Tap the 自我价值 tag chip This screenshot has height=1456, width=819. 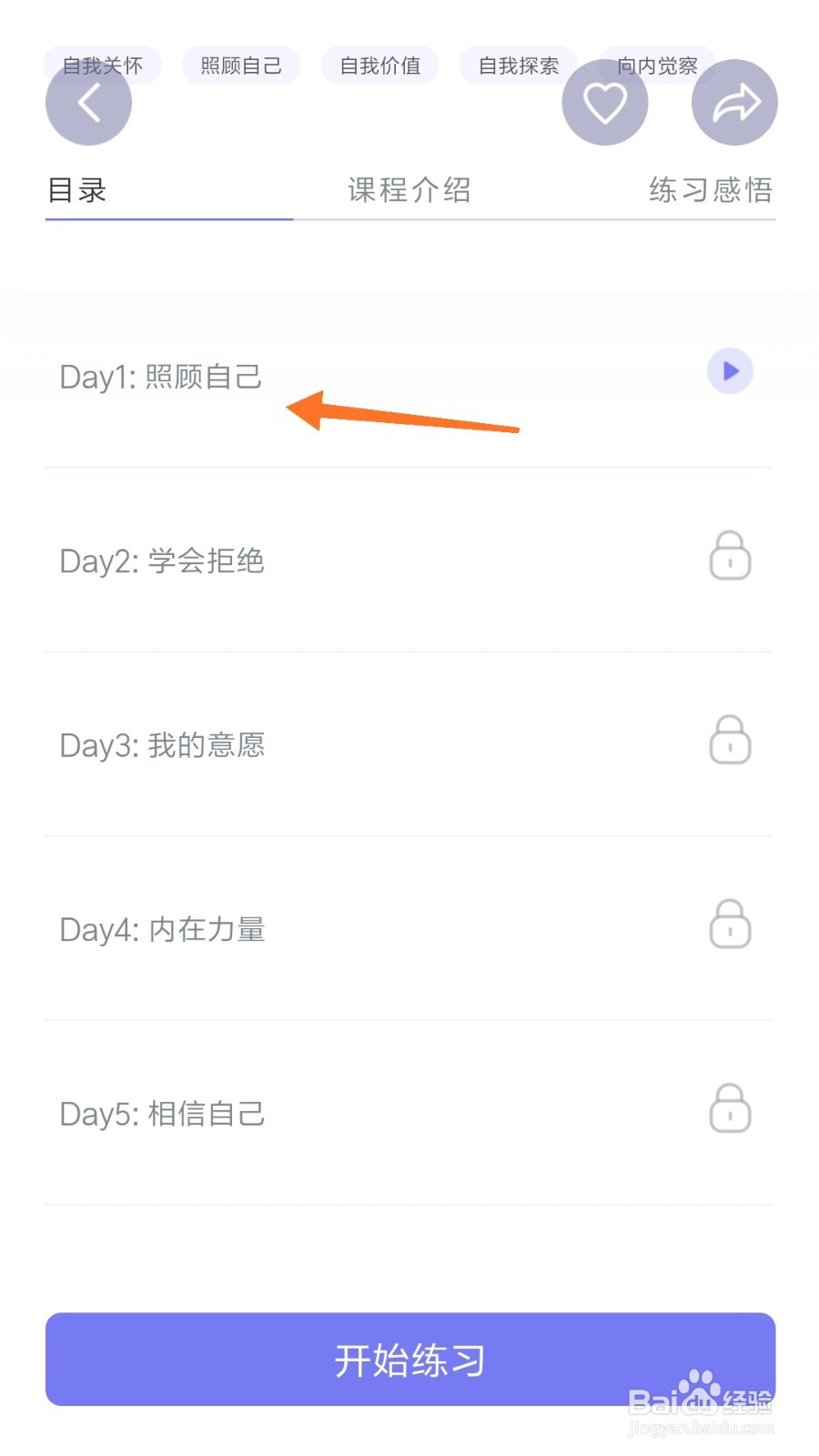(379, 66)
